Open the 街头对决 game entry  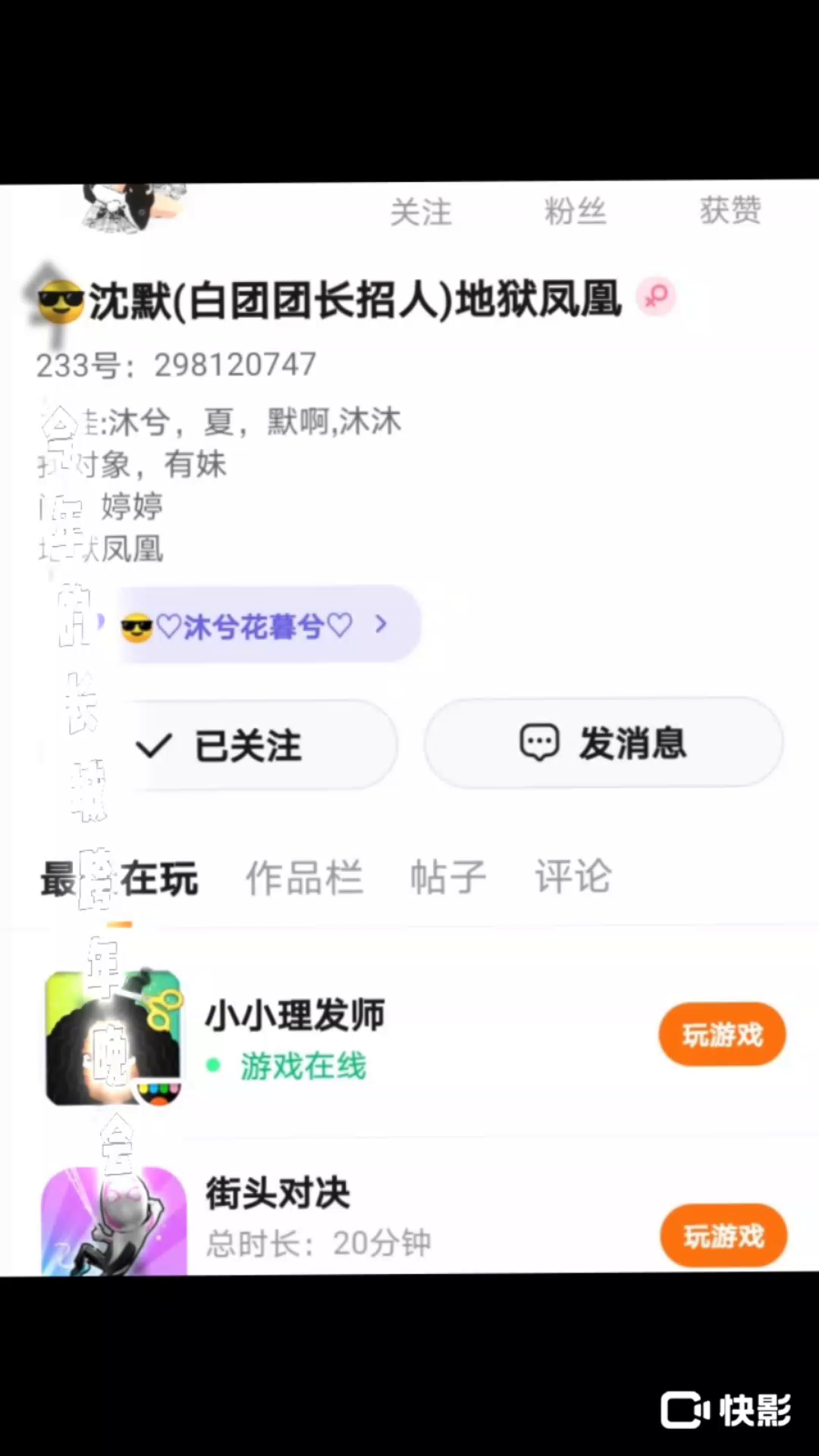(278, 1194)
